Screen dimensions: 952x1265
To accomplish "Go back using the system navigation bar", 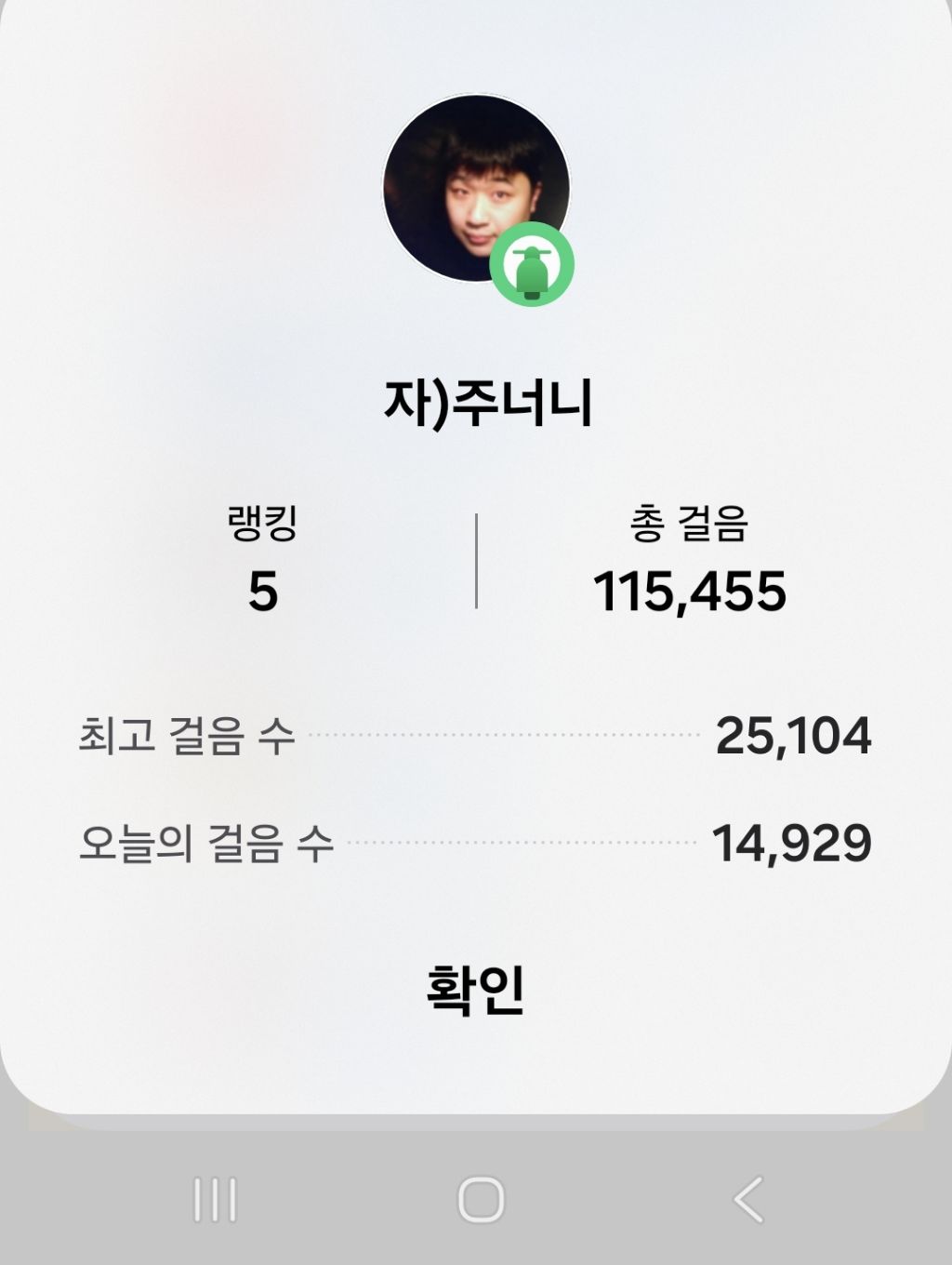I will coord(748,1199).
